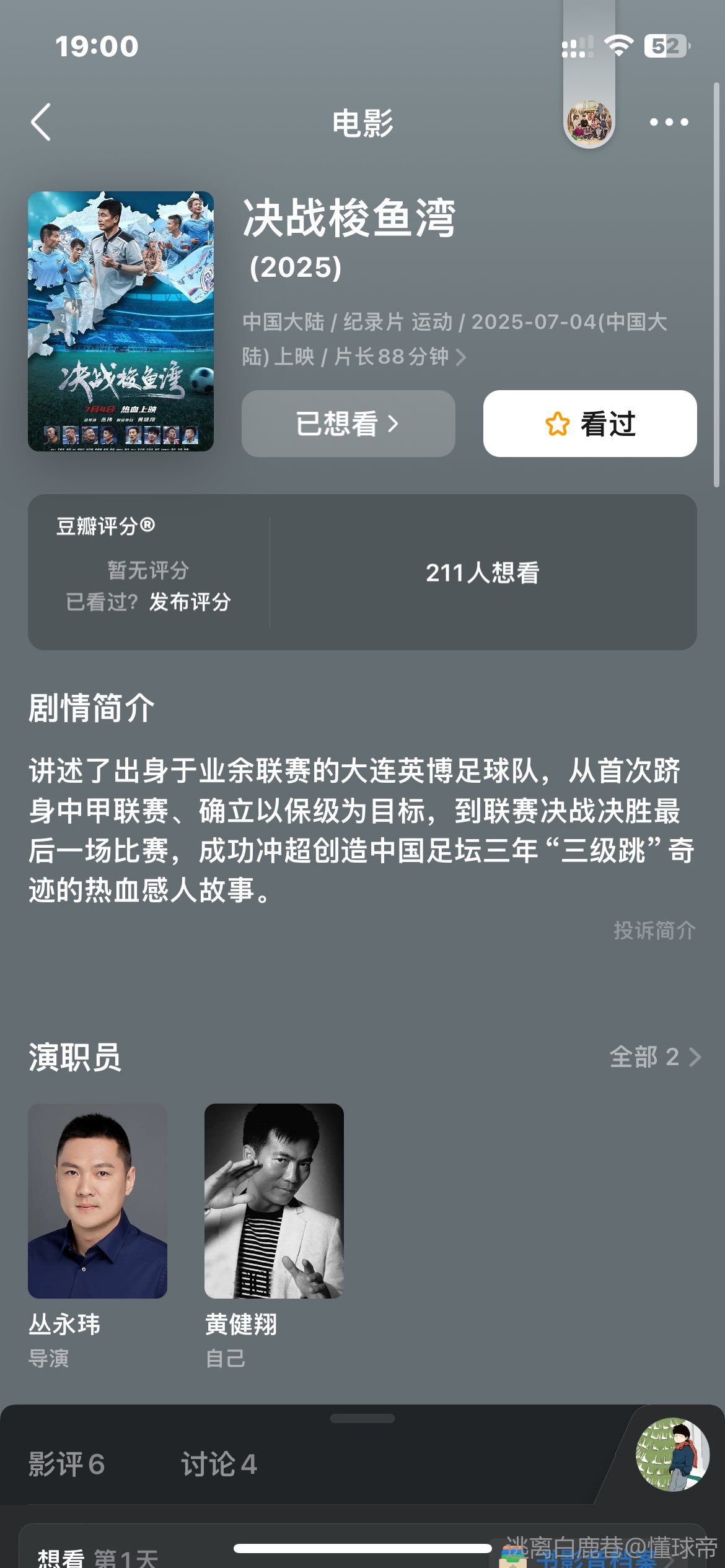
Task: Switch to the 讨论 4 tab
Action: click(219, 1464)
